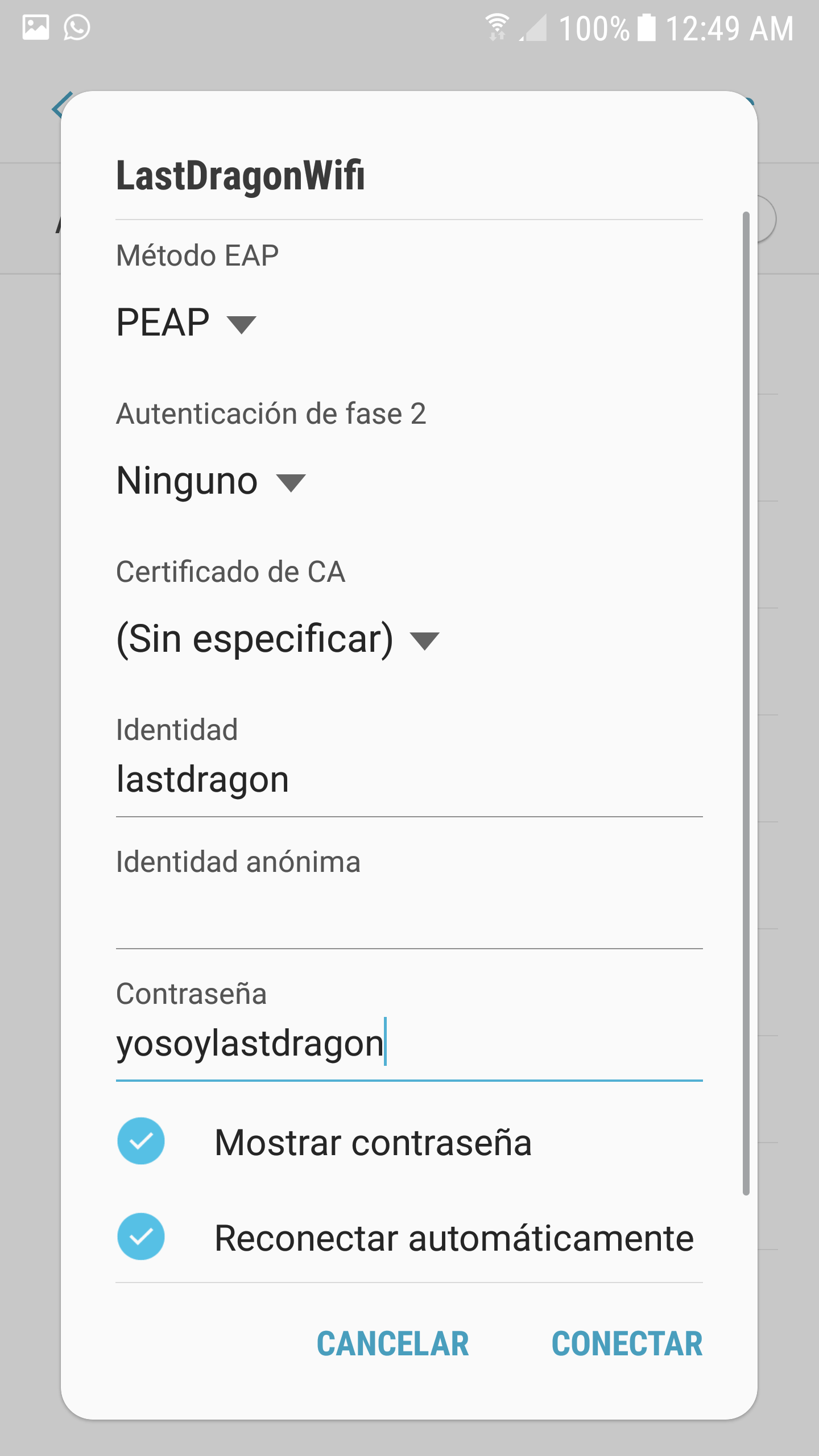This screenshot has height=1456, width=819.
Task: Open the Autenticación de fase 2 dropdown
Action: (210, 481)
